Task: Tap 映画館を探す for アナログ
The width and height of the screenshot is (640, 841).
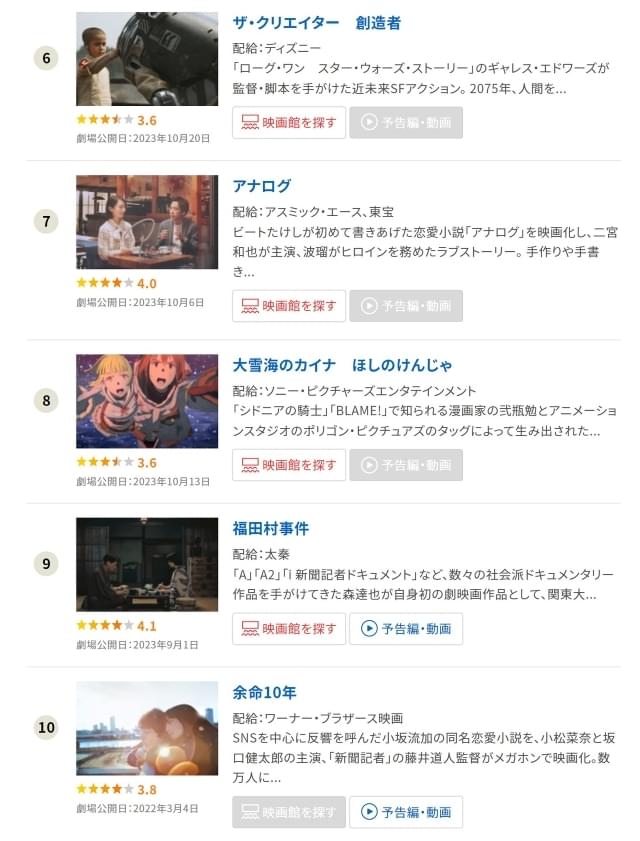Action: pos(289,306)
